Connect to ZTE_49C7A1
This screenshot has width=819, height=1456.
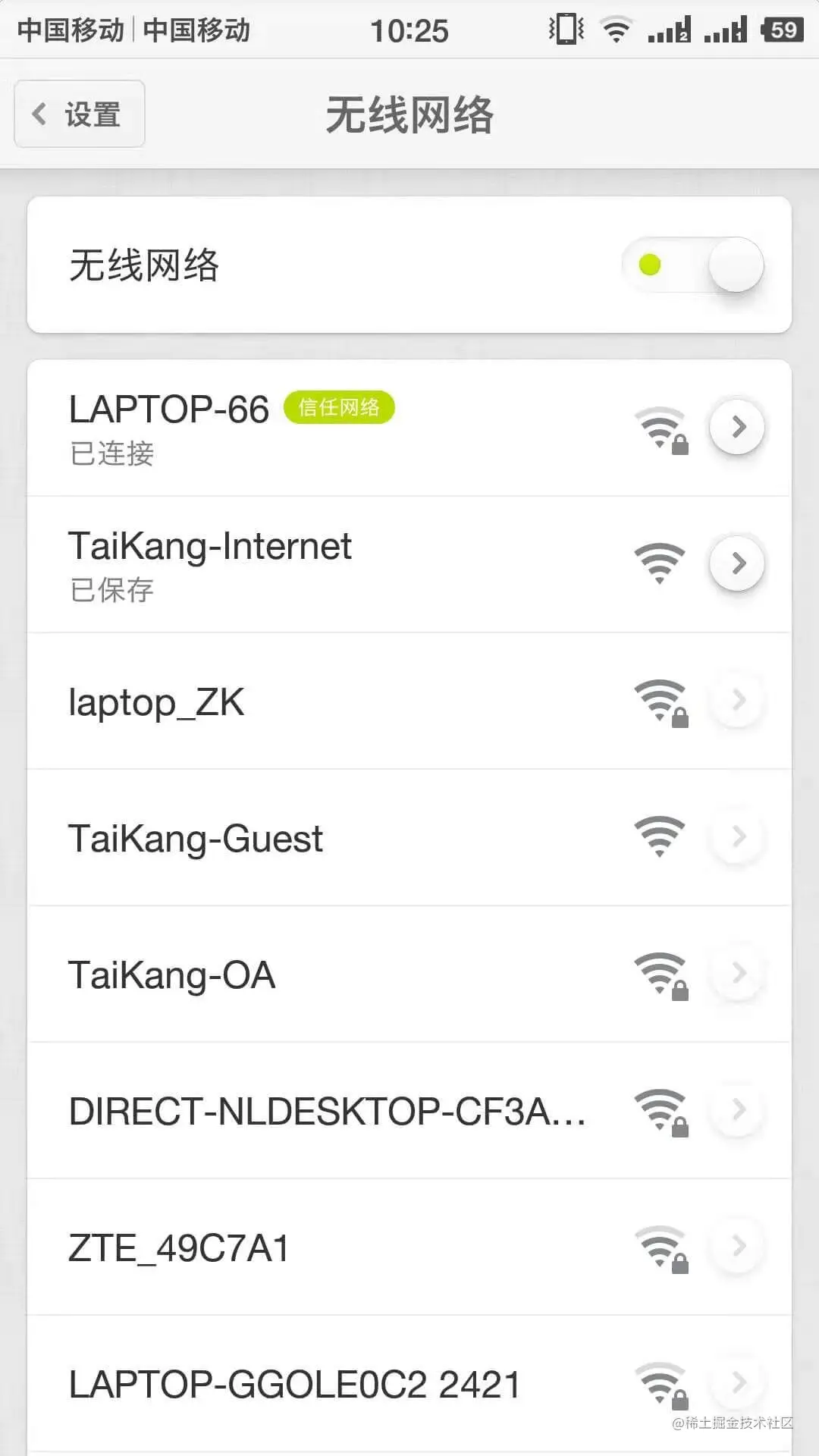tap(303, 1247)
